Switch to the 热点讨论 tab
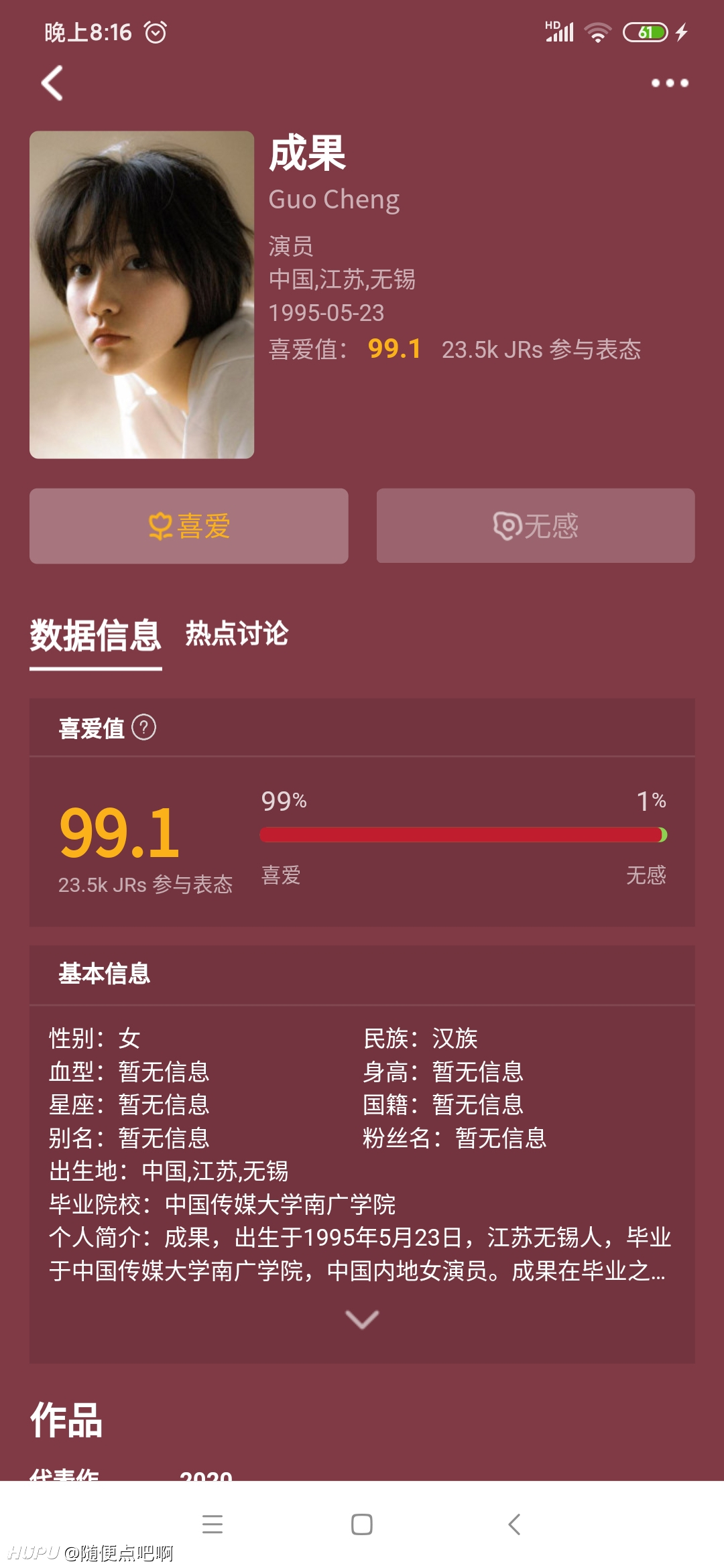 [237, 634]
